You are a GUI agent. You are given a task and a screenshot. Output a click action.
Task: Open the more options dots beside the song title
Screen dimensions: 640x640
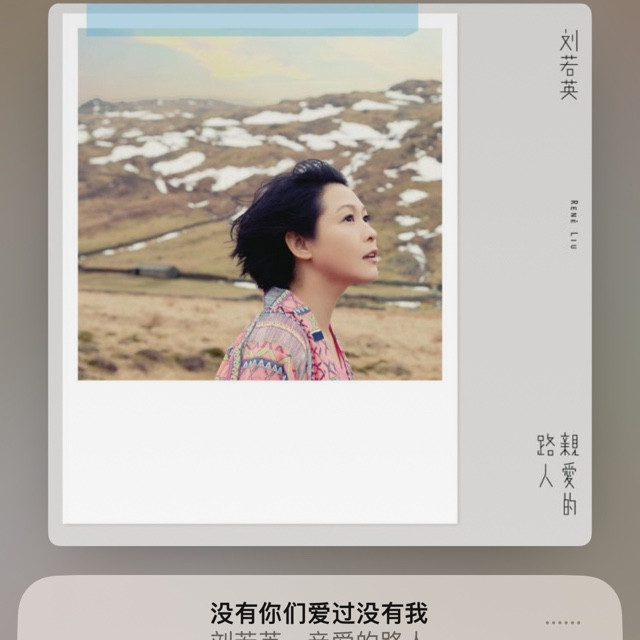coord(564,620)
